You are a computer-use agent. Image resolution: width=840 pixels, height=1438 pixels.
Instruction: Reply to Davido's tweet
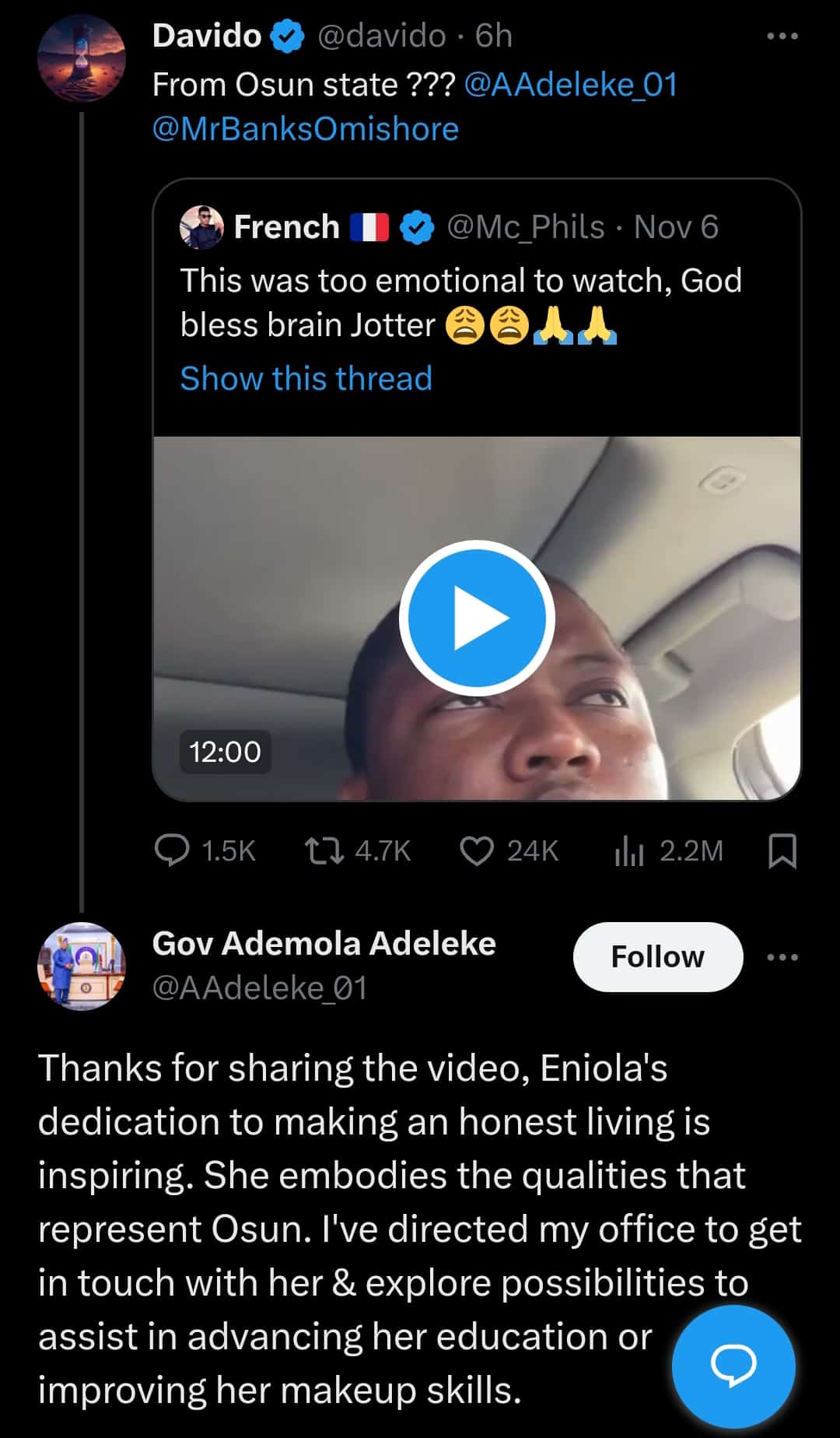point(172,851)
